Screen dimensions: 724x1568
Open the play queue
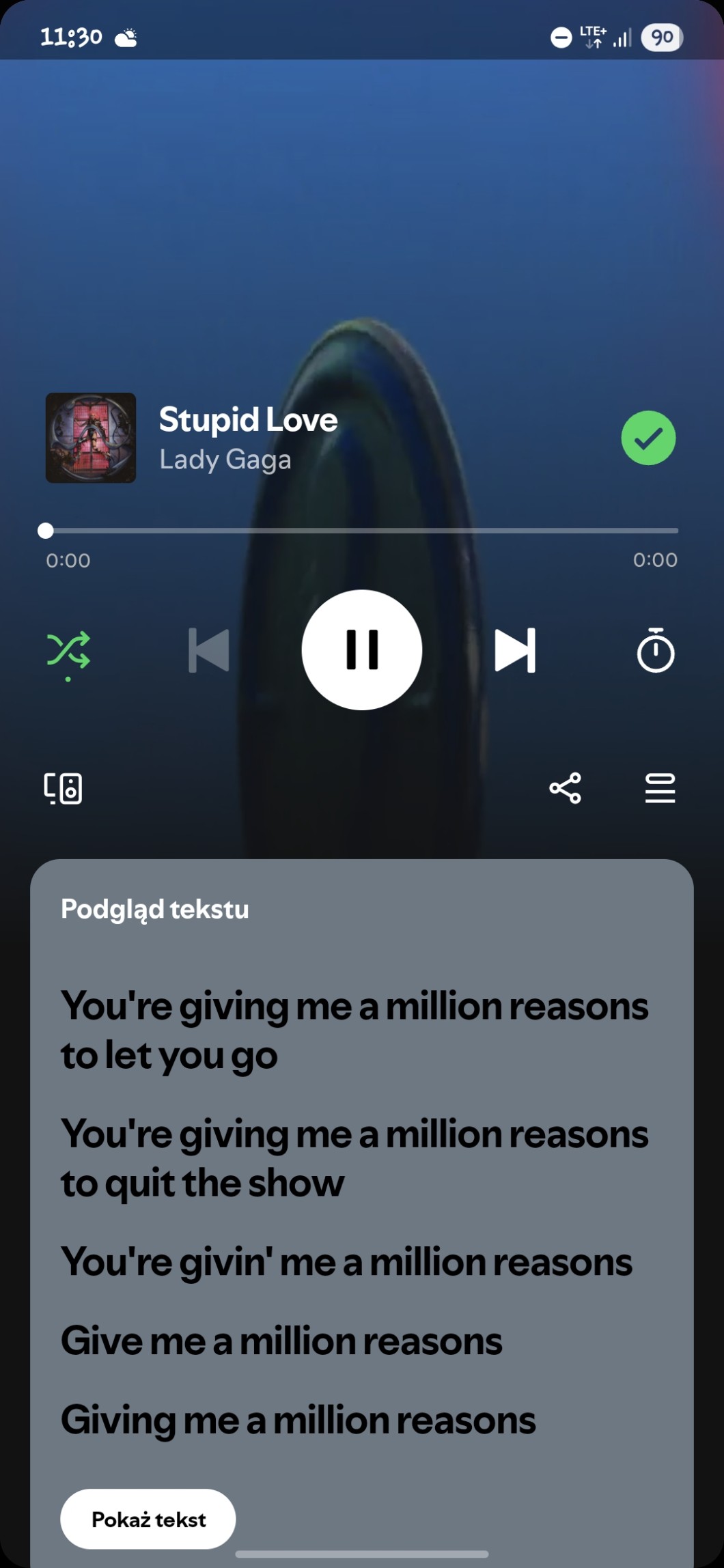tap(660, 788)
